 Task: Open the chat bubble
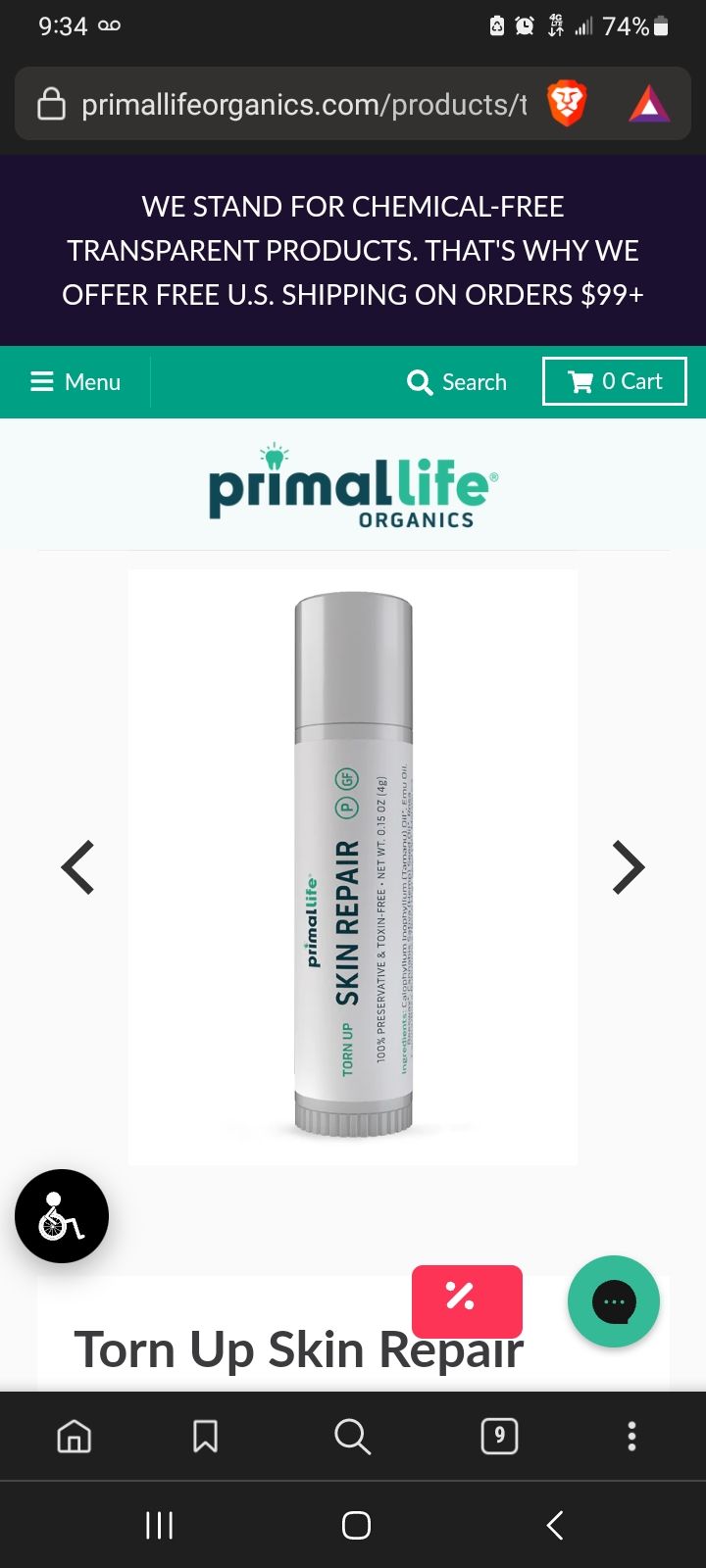(x=614, y=1301)
